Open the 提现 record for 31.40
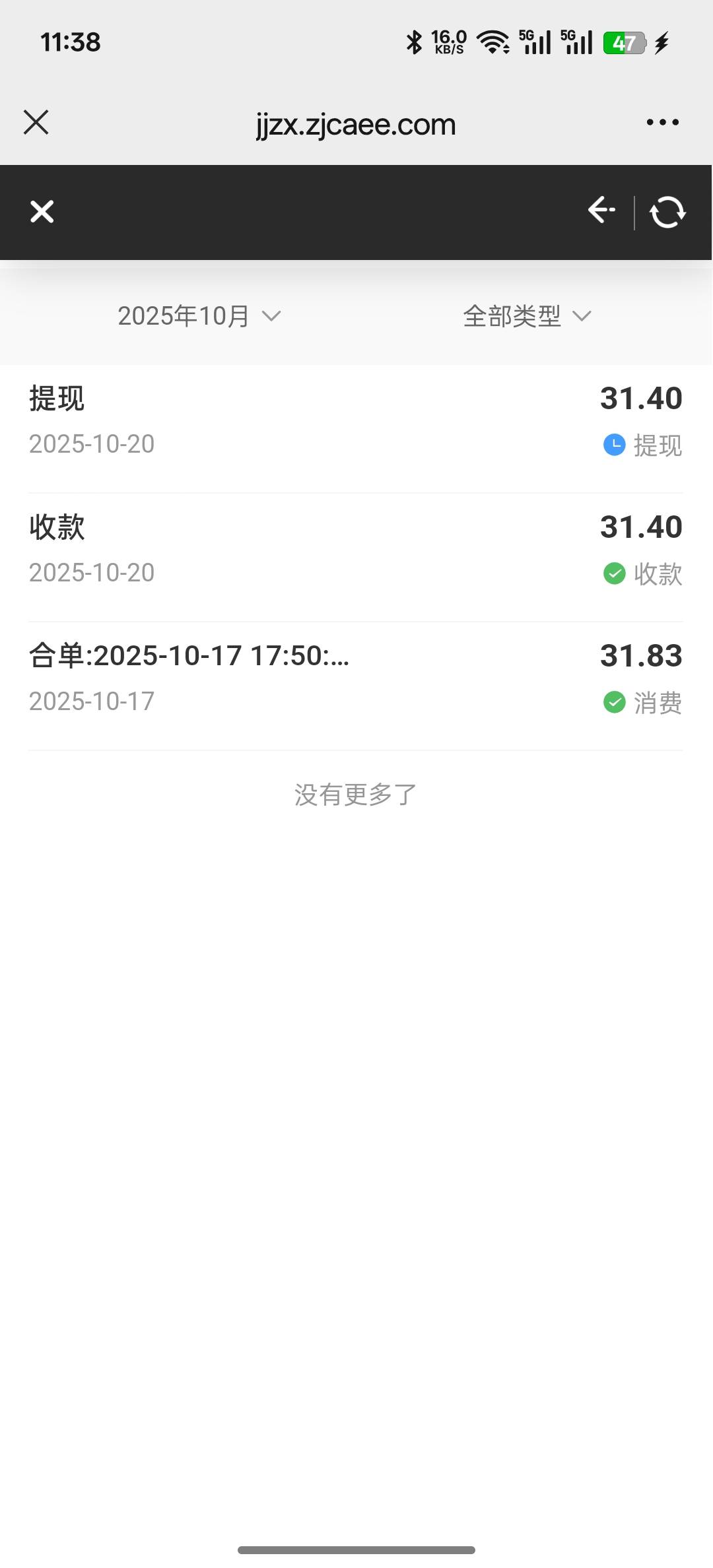The width and height of the screenshot is (713, 1568). tap(355, 421)
